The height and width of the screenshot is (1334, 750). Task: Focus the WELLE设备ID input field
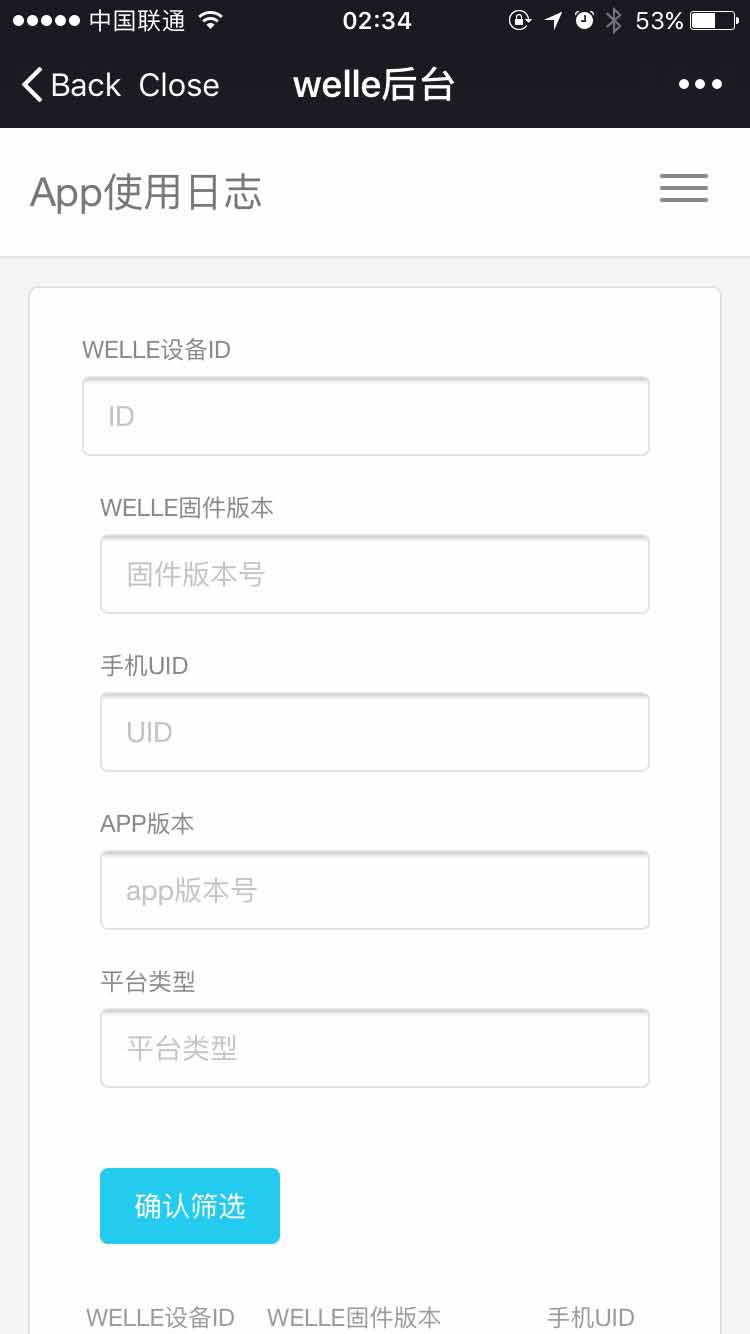[x=366, y=416]
